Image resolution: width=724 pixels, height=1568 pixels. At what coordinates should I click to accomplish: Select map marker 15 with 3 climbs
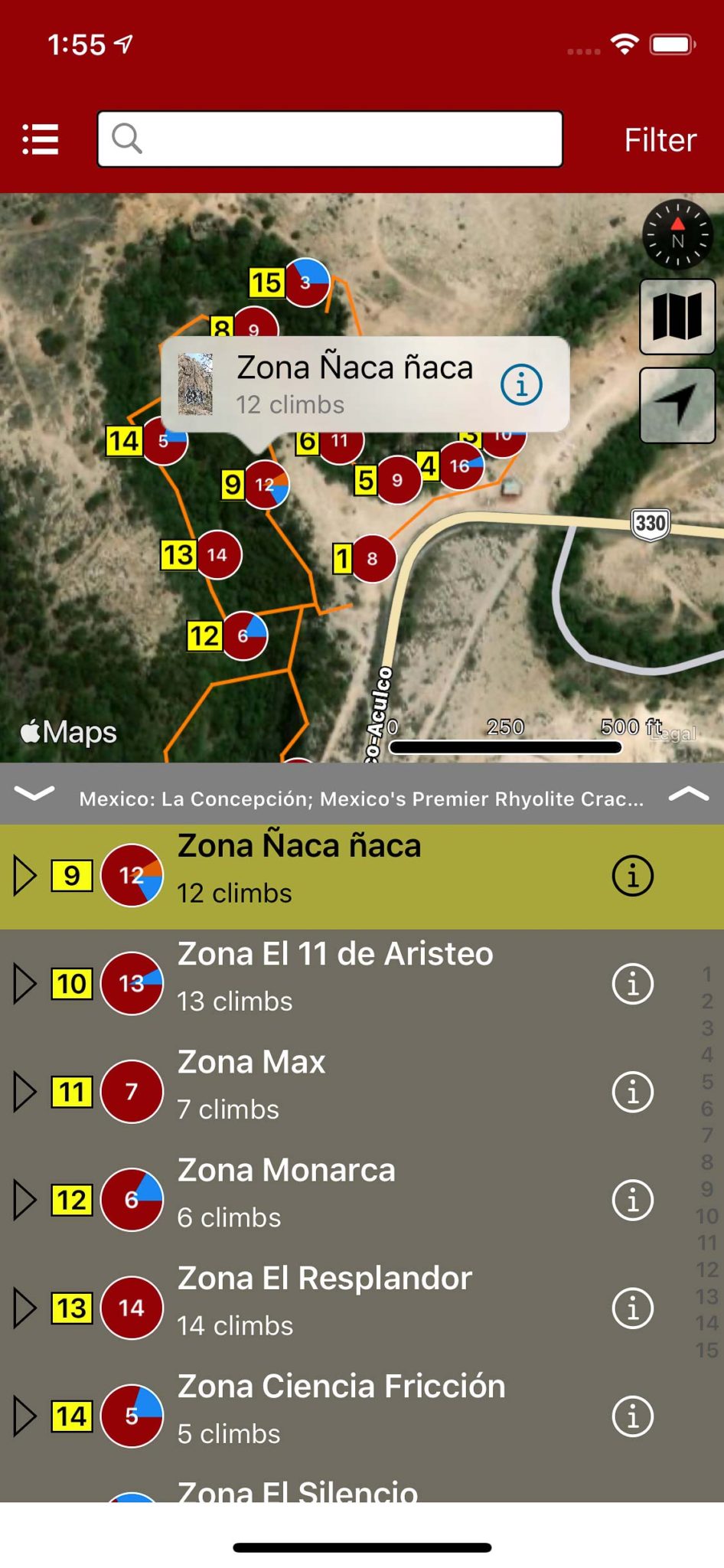click(306, 283)
